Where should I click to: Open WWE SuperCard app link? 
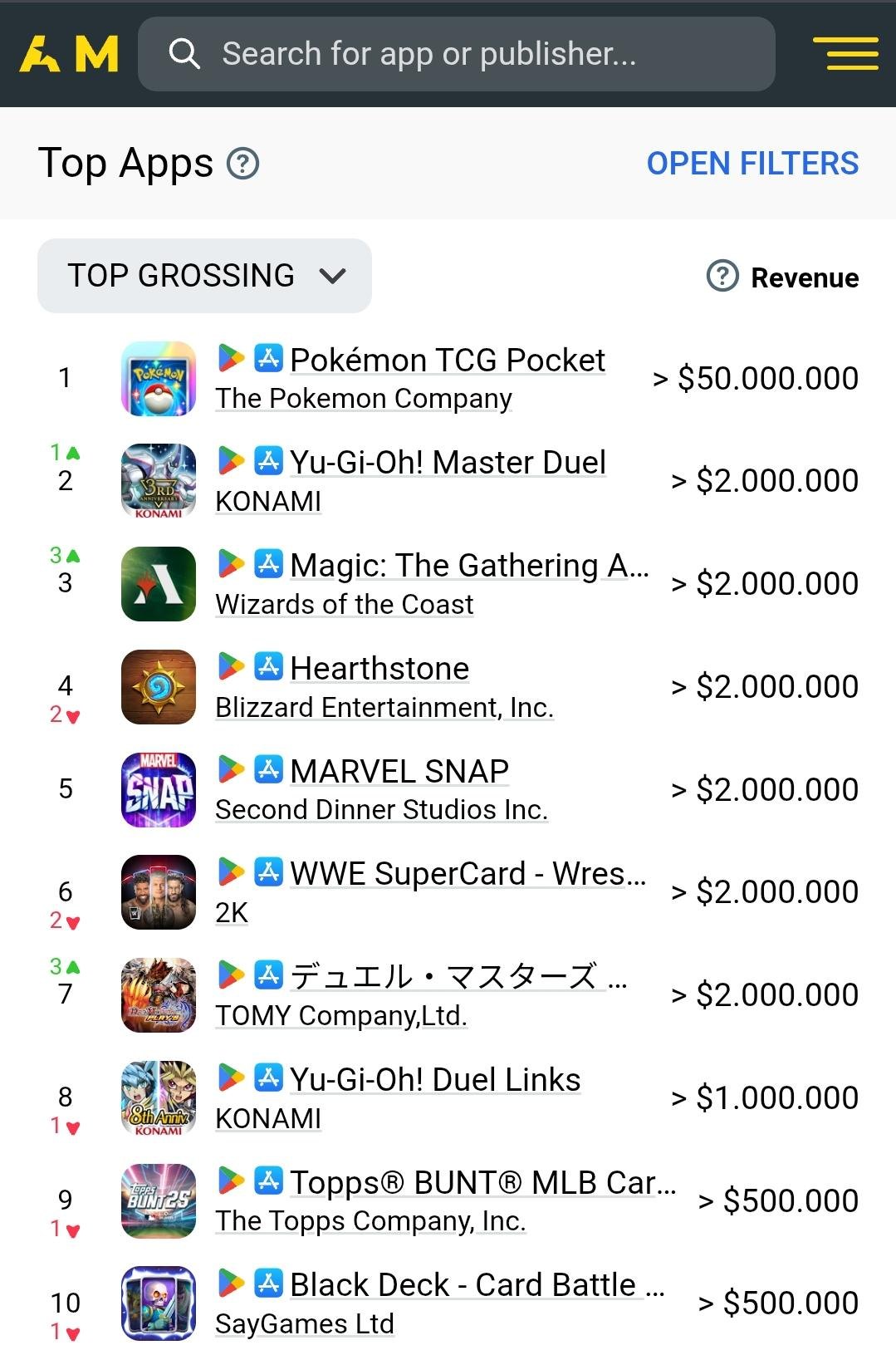(x=467, y=874)
